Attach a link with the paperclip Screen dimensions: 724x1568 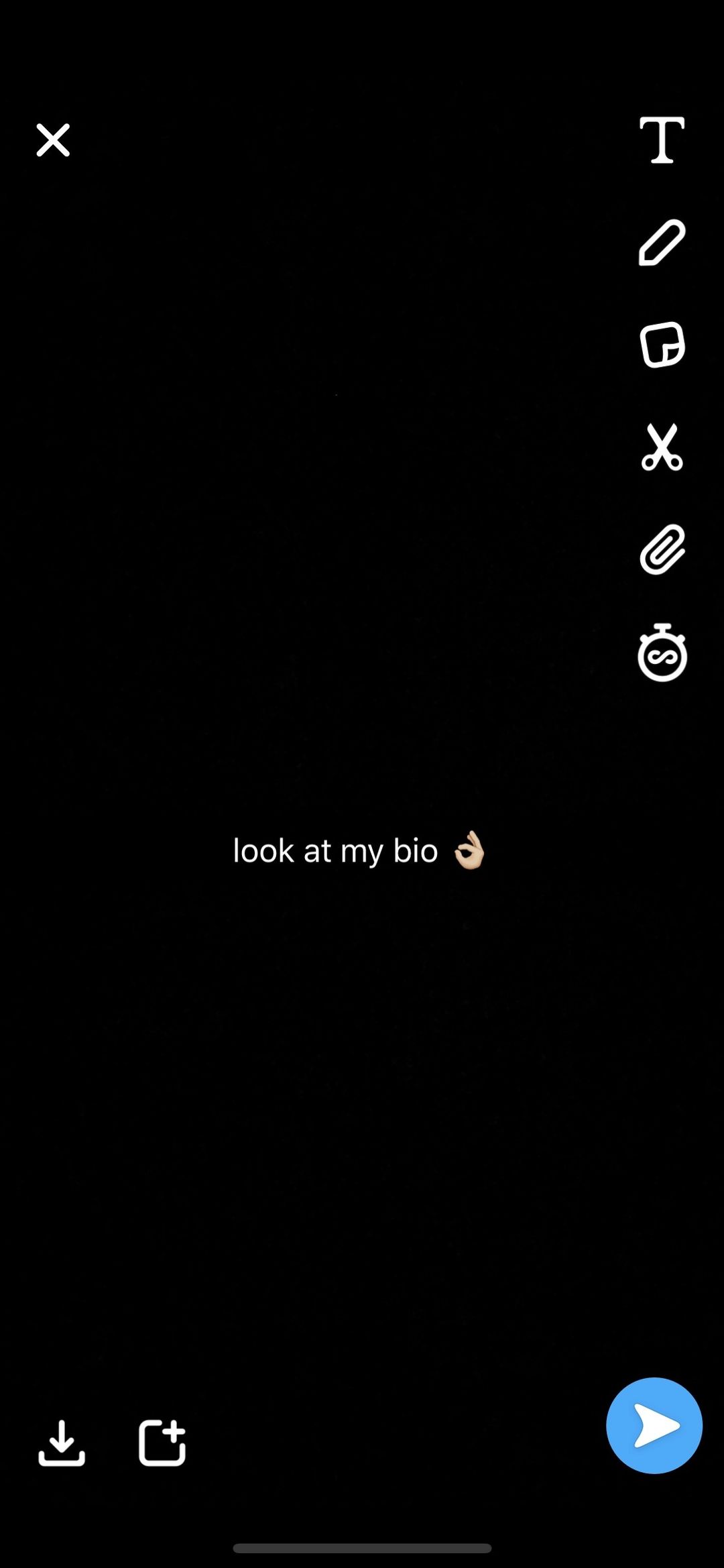pos(662,549)
